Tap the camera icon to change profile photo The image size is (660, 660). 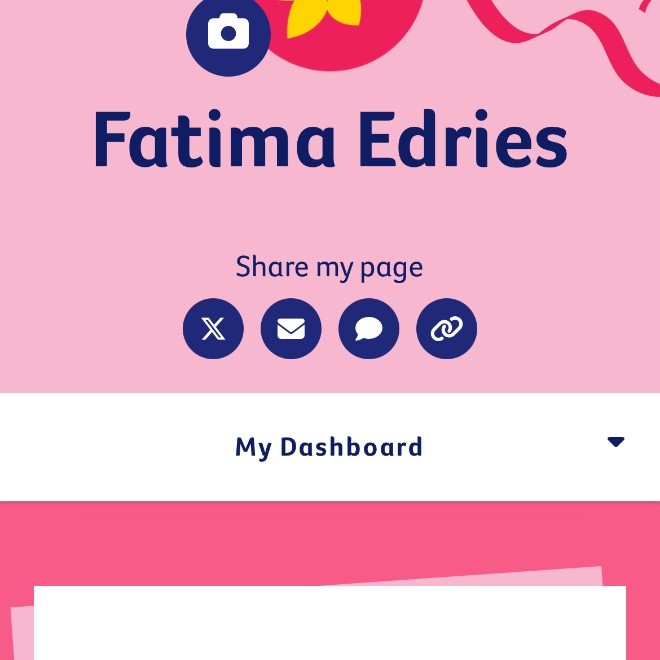(228, 33)
